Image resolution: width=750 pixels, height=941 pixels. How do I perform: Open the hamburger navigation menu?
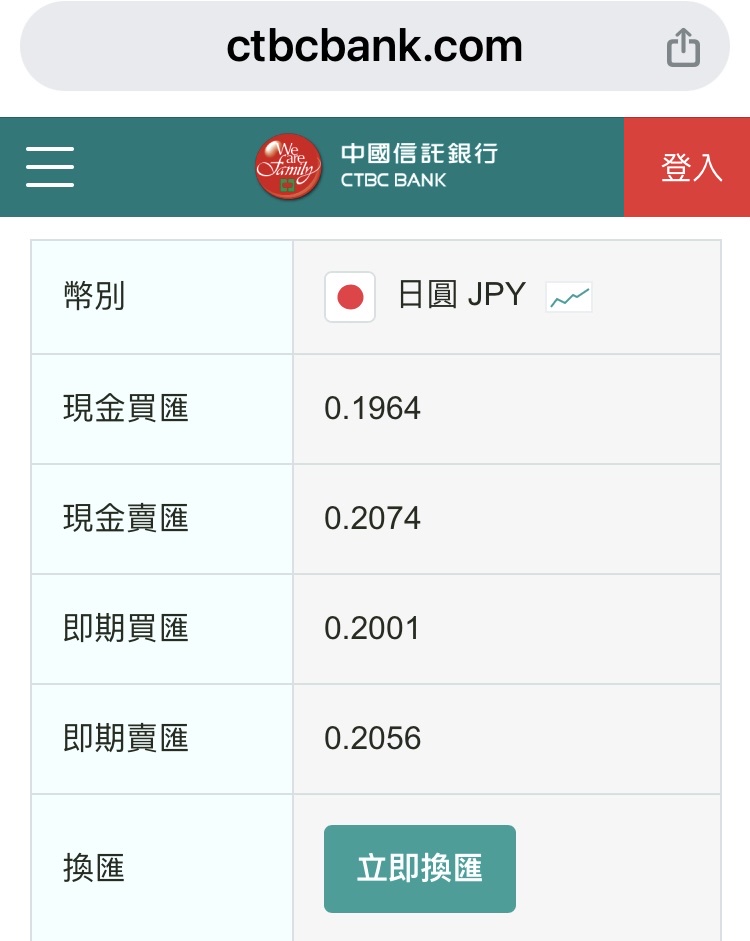click(x=50, y=167)
